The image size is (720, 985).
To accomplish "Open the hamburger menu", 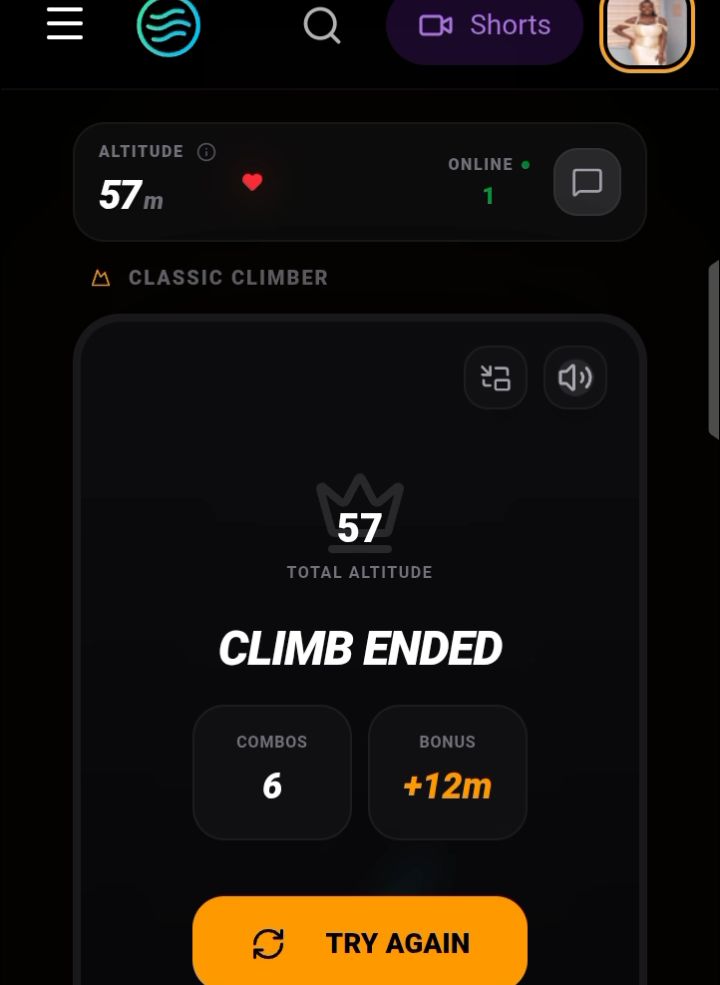I will (x=65, y=23).
